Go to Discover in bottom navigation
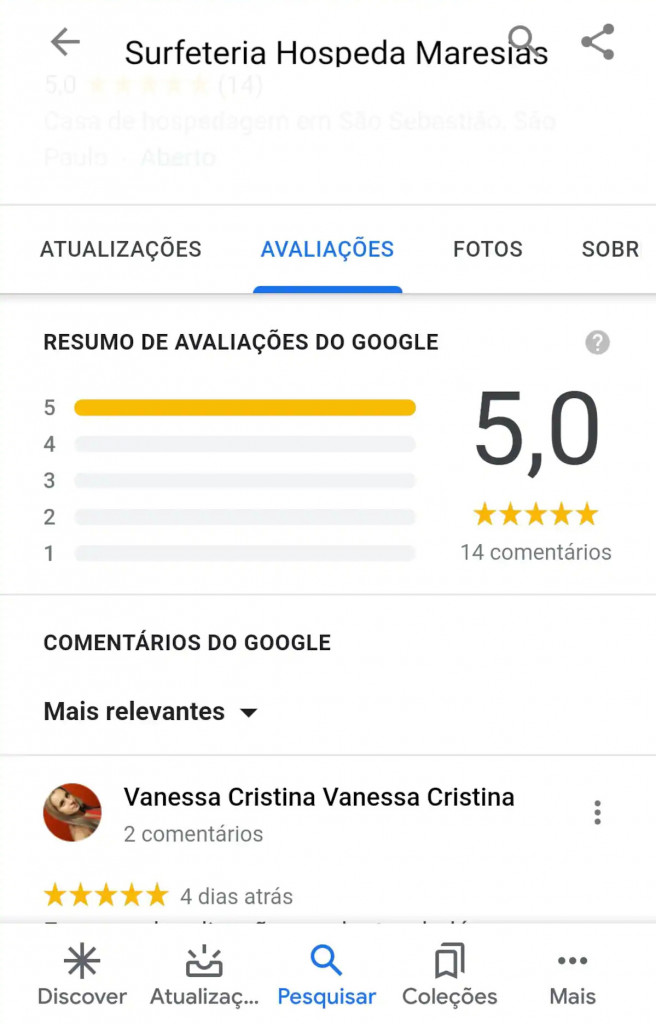 [x=82, y=976]
